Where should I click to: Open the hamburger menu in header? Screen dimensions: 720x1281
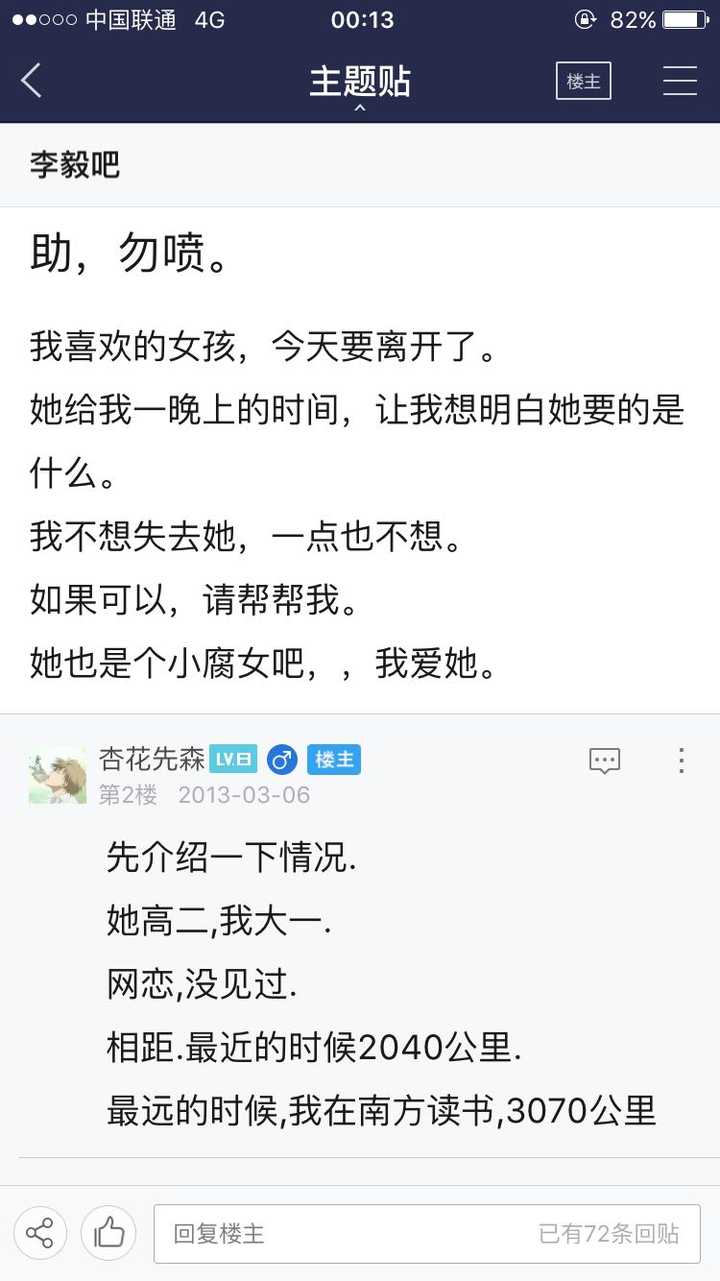click(x=680, y=81)
